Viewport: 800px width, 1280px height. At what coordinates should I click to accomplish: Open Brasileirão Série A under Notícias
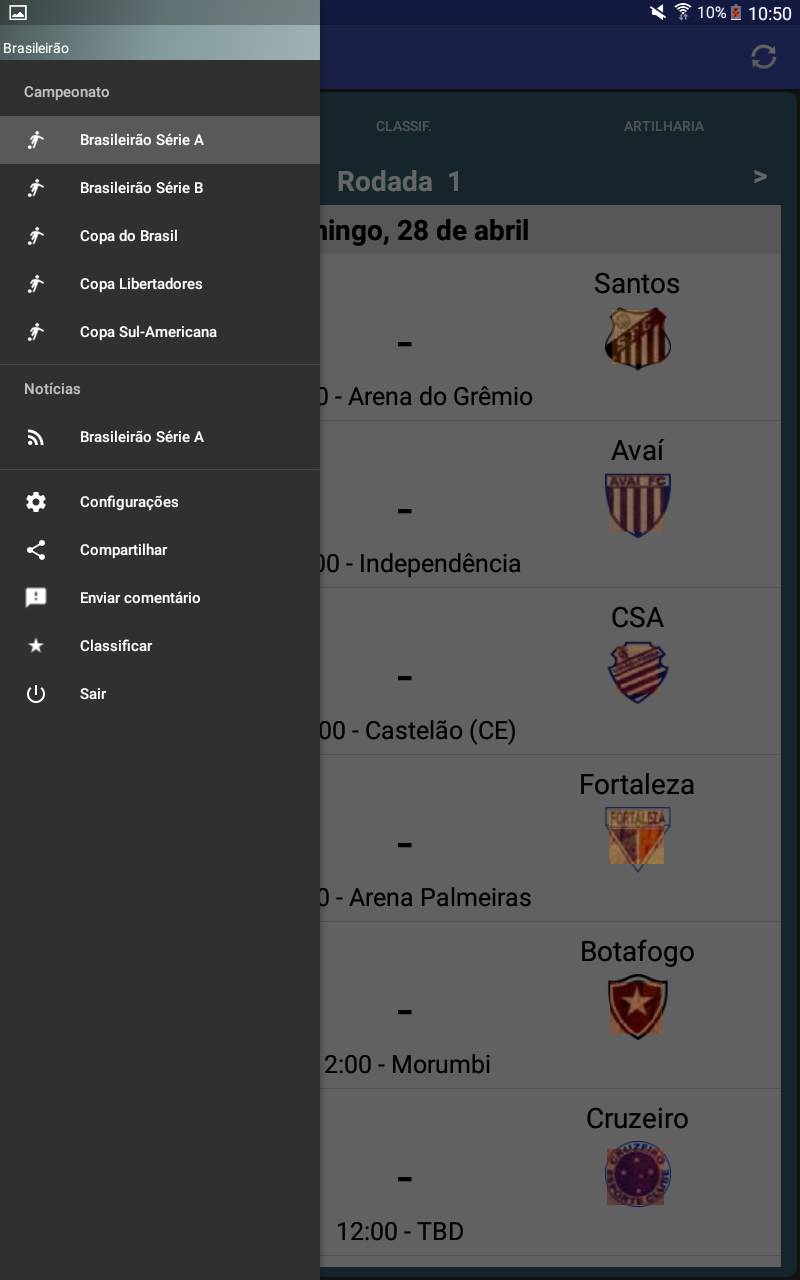pyautogui.click(x=160, y=437)
